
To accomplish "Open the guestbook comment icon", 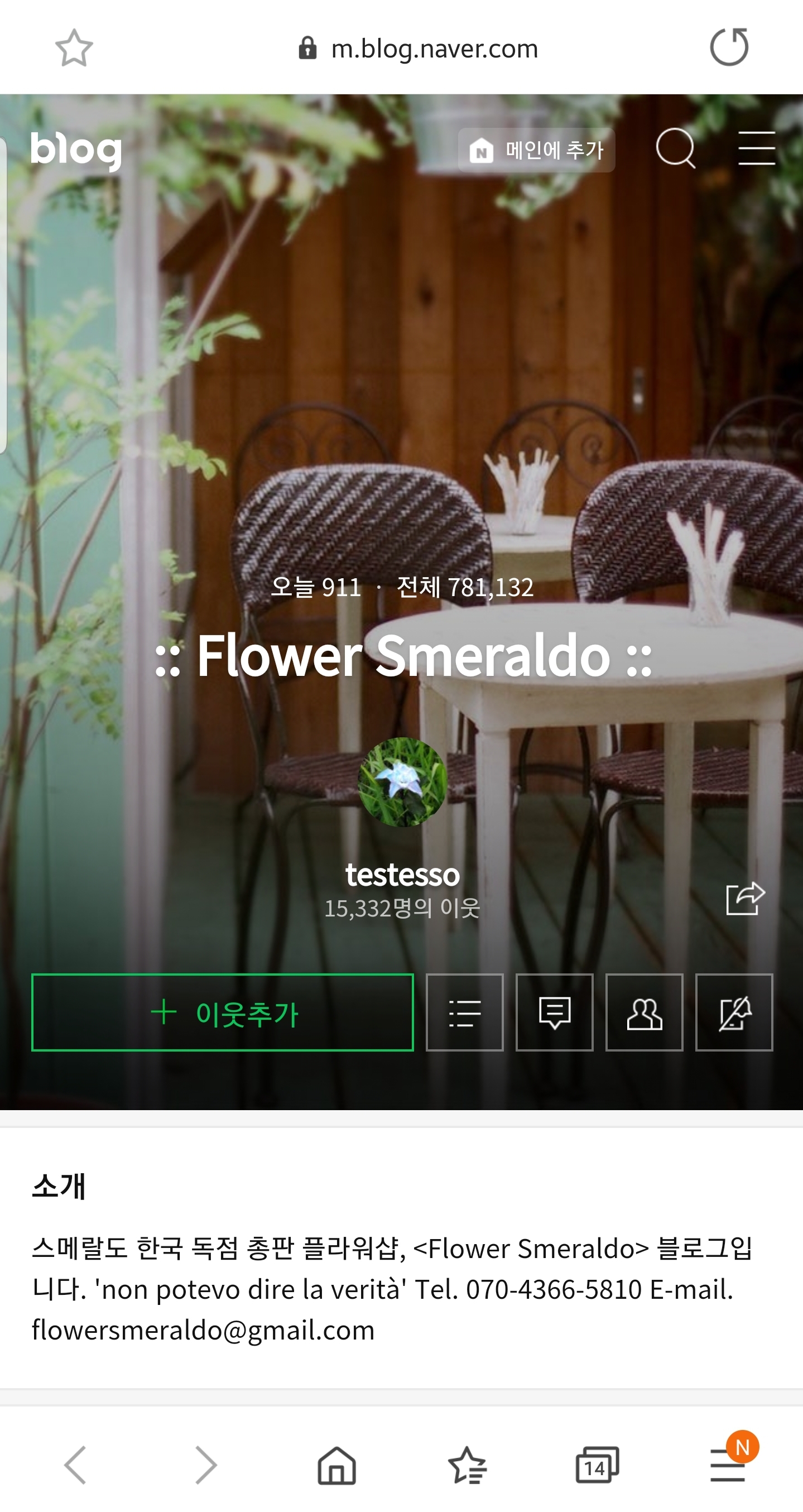I will click(554, 1012).
